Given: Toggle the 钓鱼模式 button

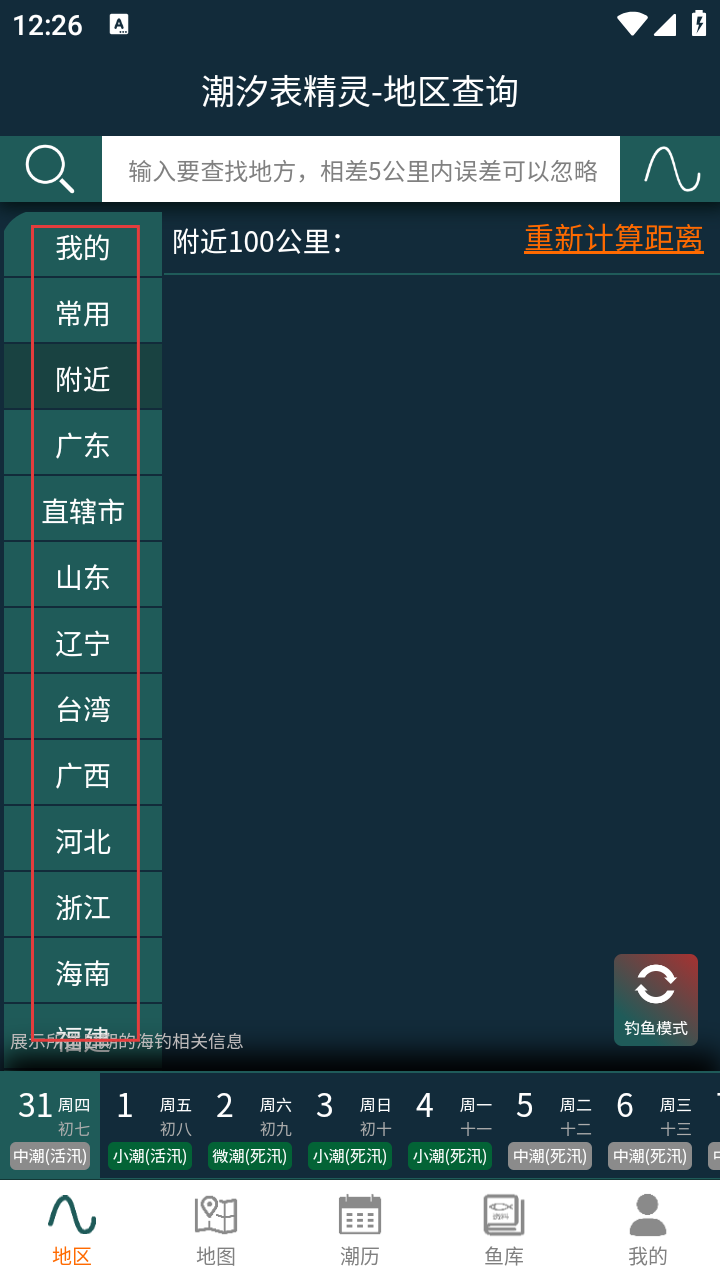Looking at the screenshot, I should (x=655, y=999).
